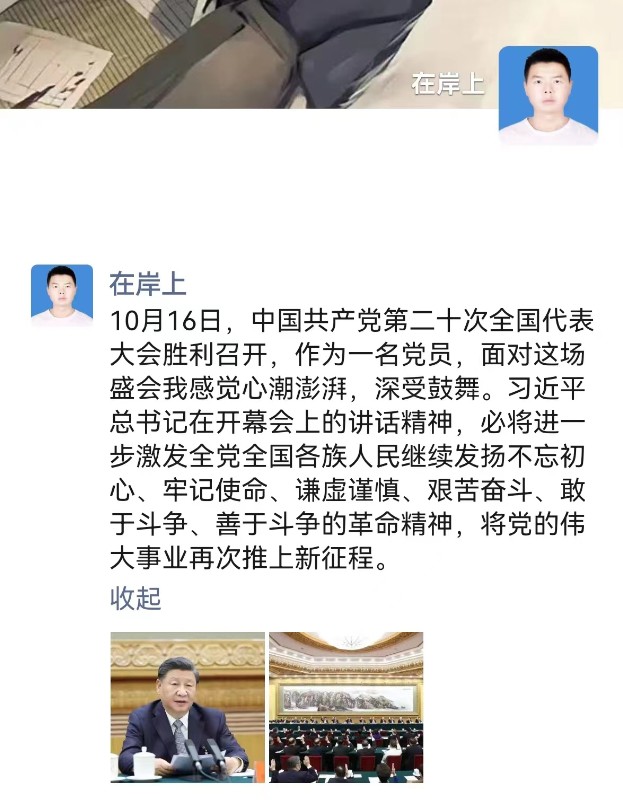Image resolution: width=623 pixels, height=800 pixels.
Task: View the second post photo of the conference hall
Action: [346, 707]
